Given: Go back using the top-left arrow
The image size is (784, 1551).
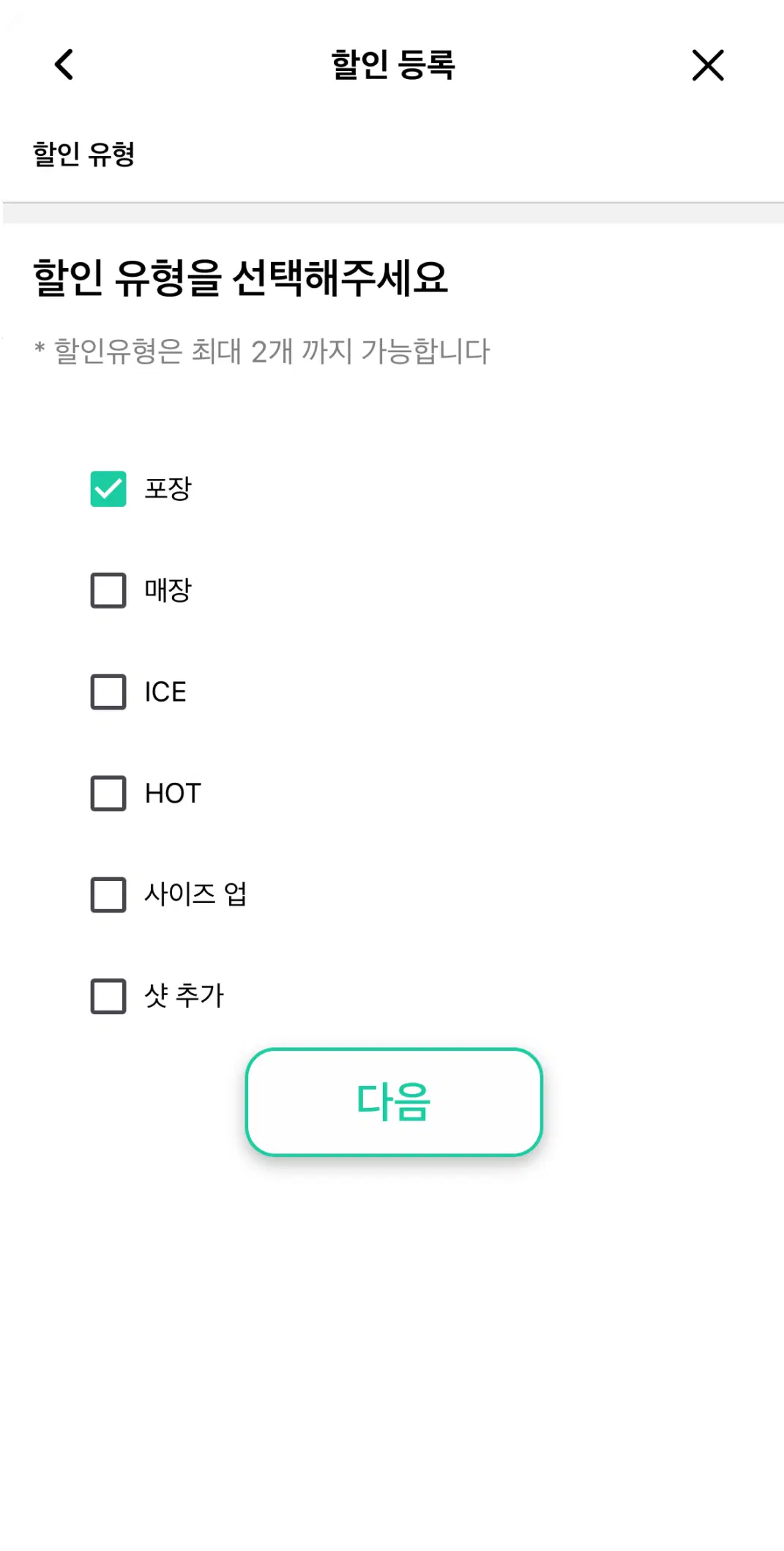Looking at the screenshot, I should coord(64,64).
